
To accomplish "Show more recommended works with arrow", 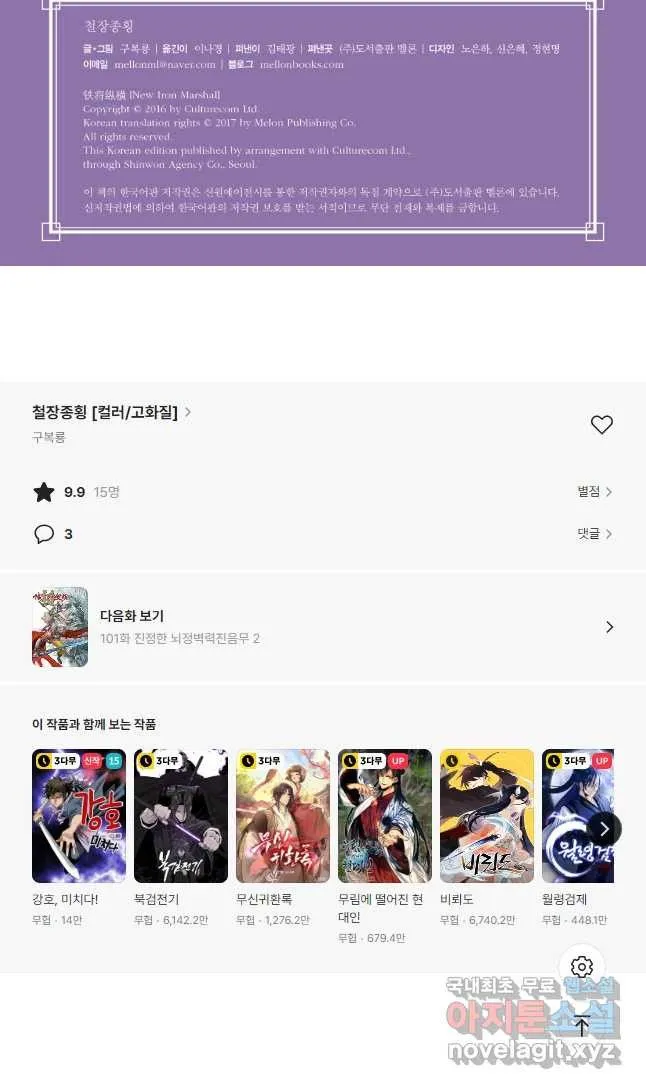I will coord(604,829).
